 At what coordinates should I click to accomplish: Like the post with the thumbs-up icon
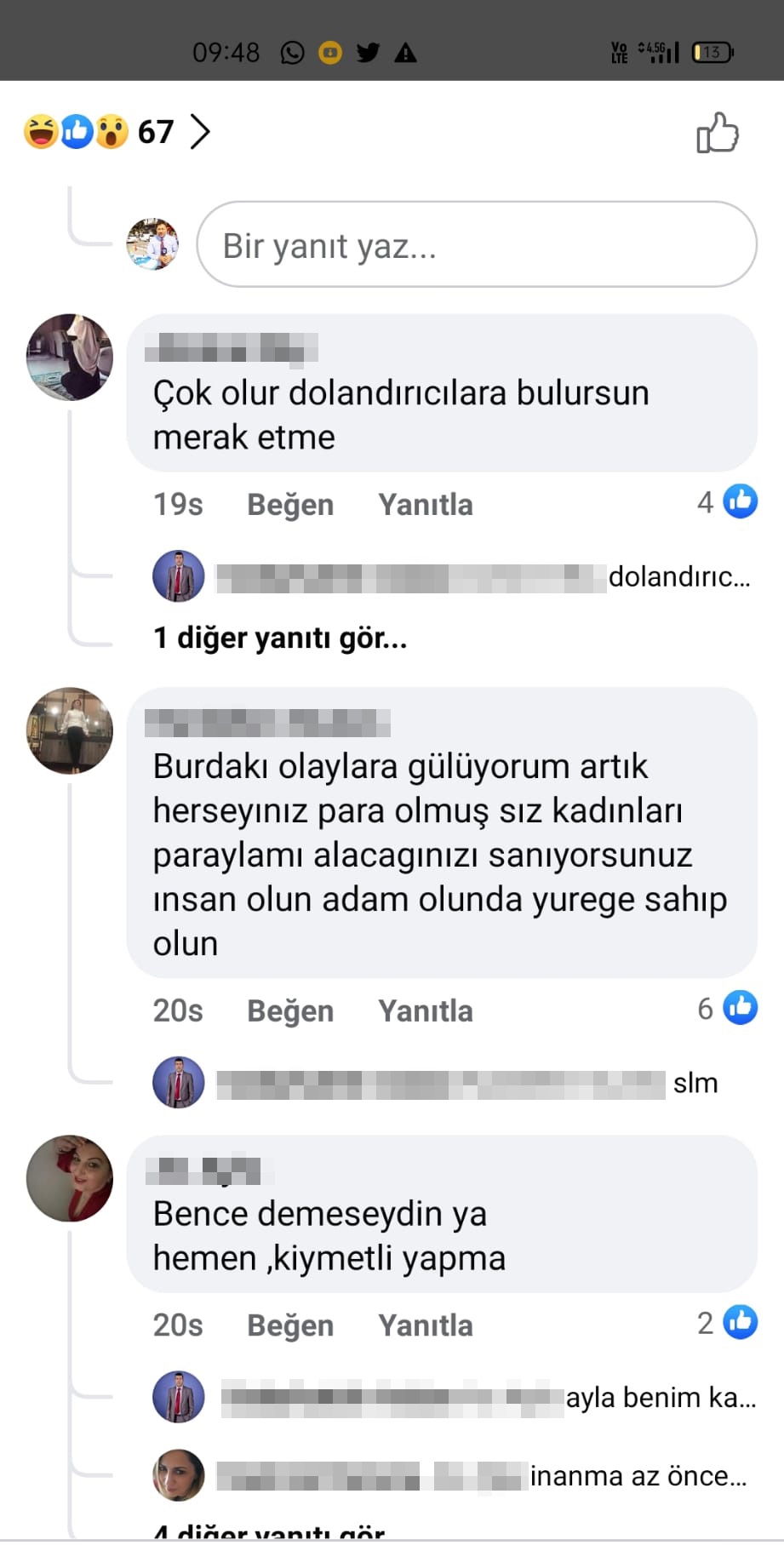718,133
